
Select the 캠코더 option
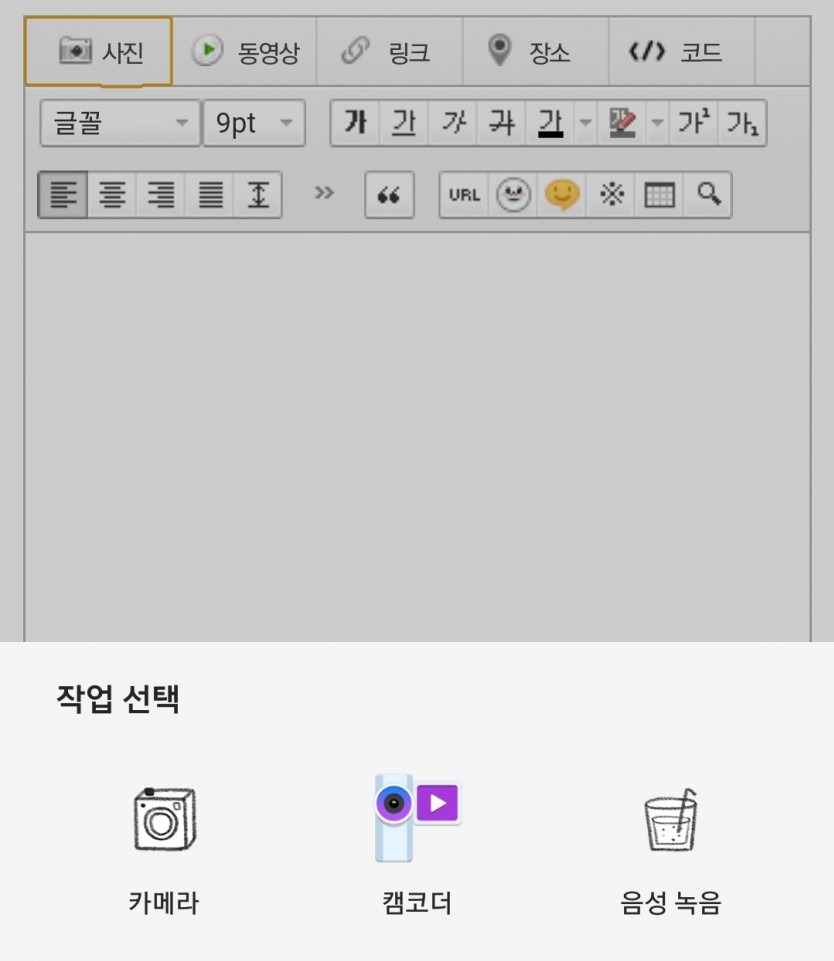pos(417,850)
